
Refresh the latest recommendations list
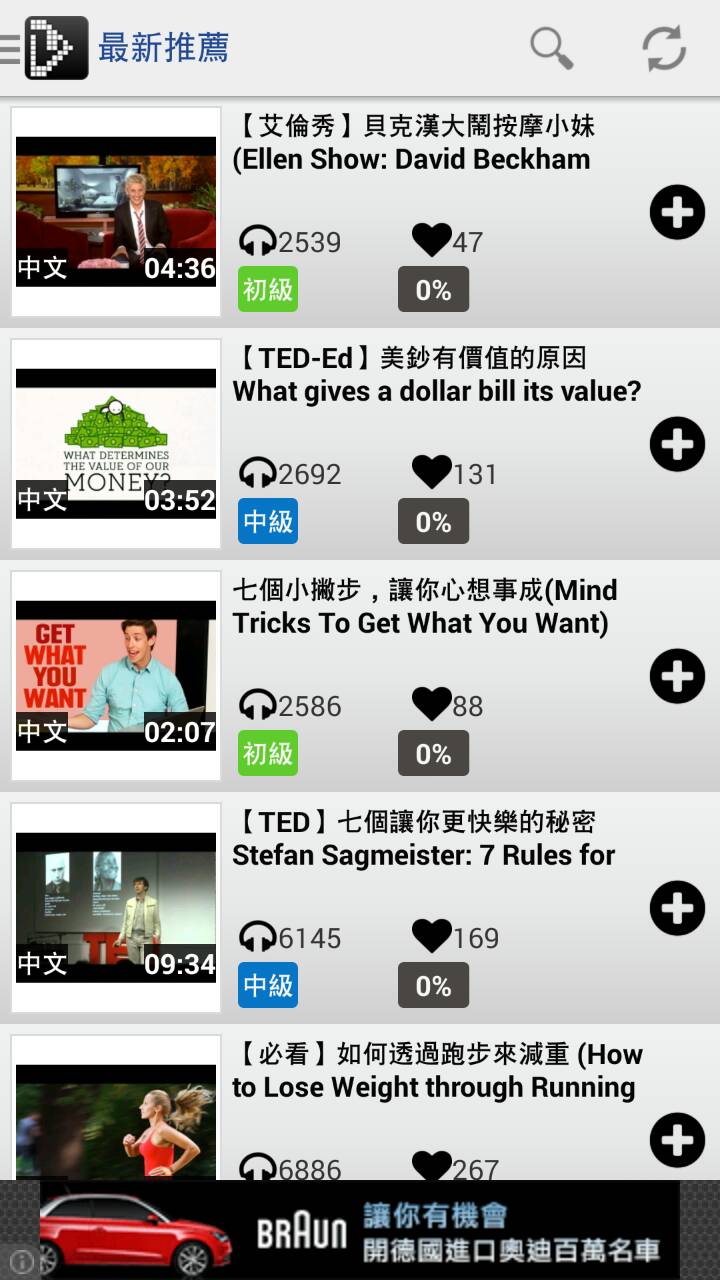tap(663, 47)
